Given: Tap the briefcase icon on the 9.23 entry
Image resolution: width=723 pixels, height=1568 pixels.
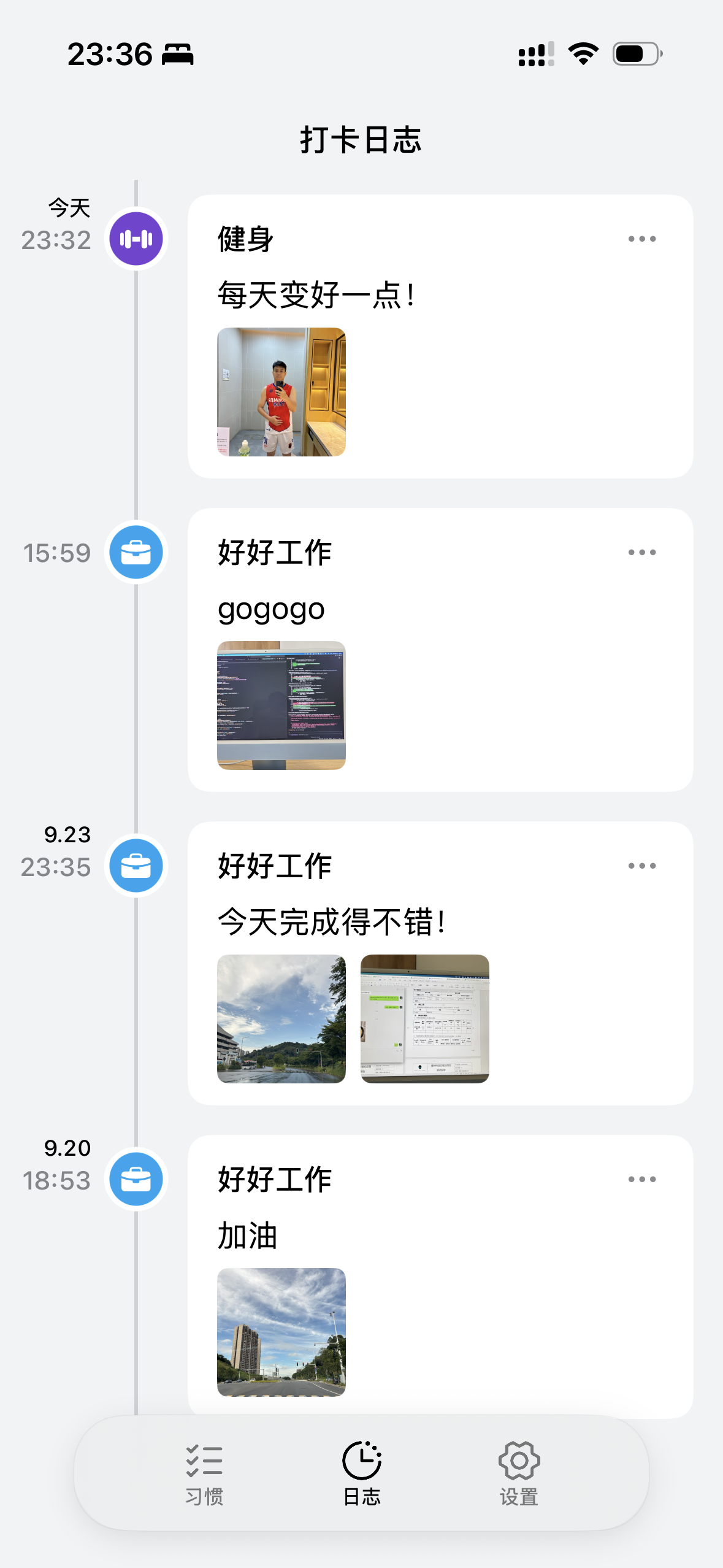Looking at the screenshot, I should pyautogui.click(x=136, y=866).
